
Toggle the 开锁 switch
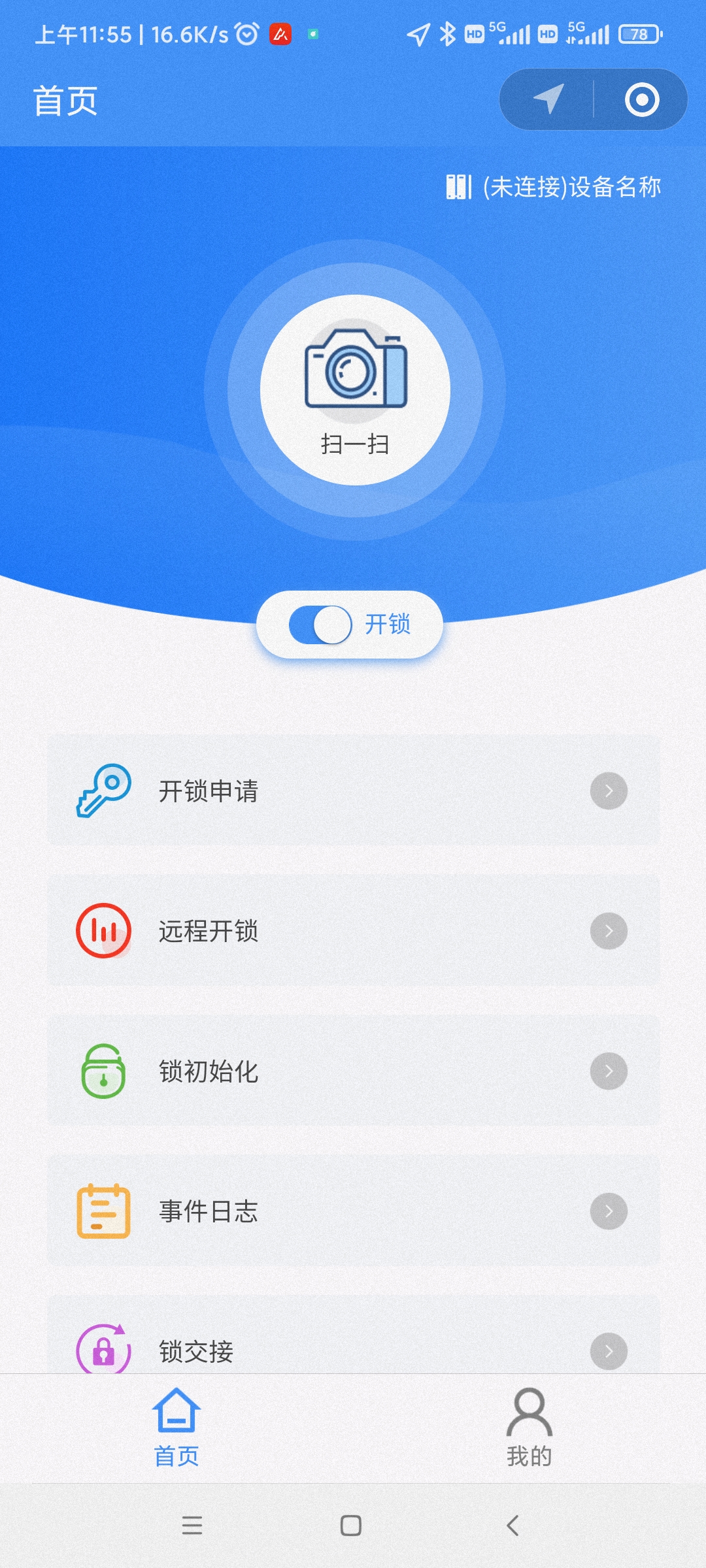point(321,625)
